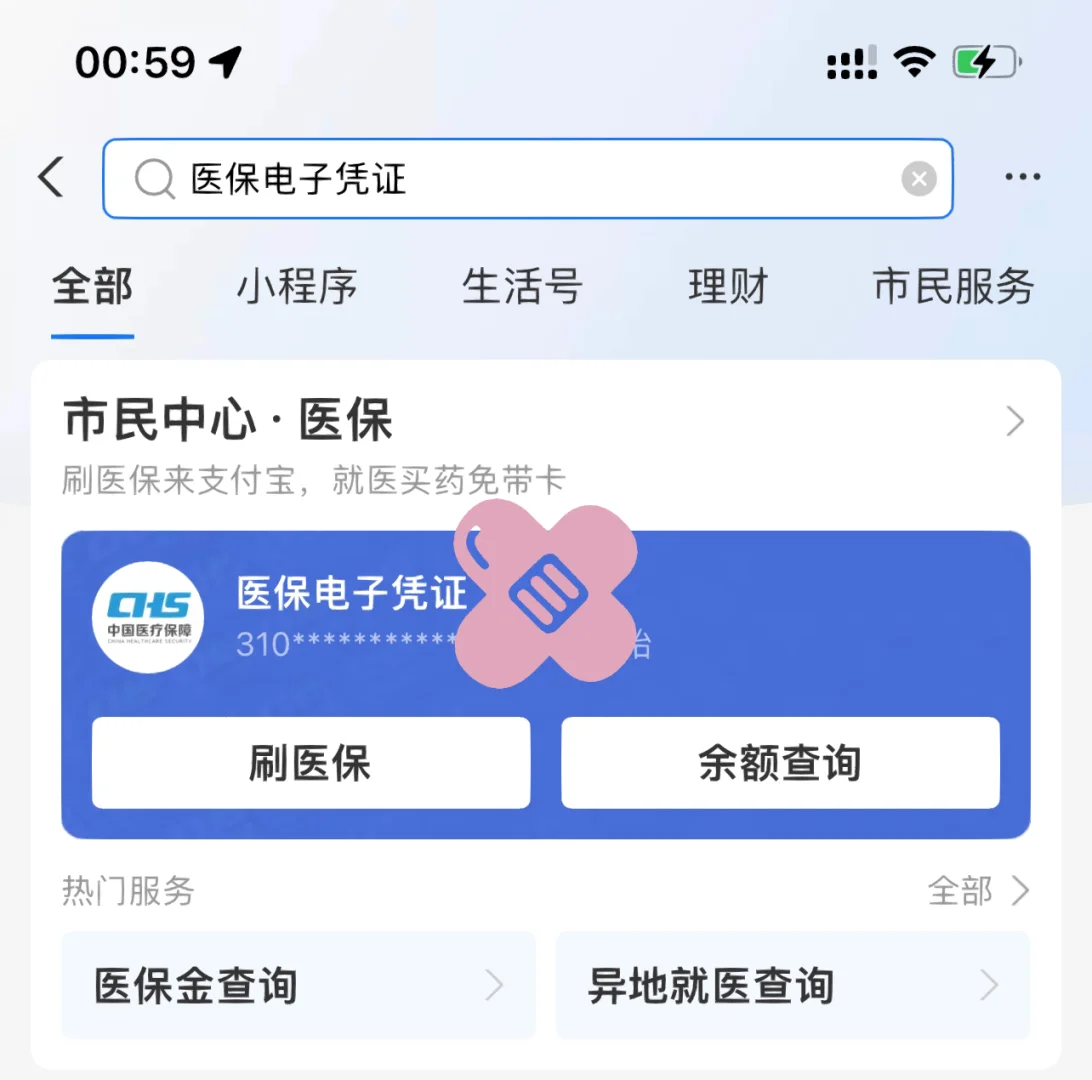This screenshot has width=1092, height=1080.
Task: View all 热门服务 via 全部
Action: (977, 891)
